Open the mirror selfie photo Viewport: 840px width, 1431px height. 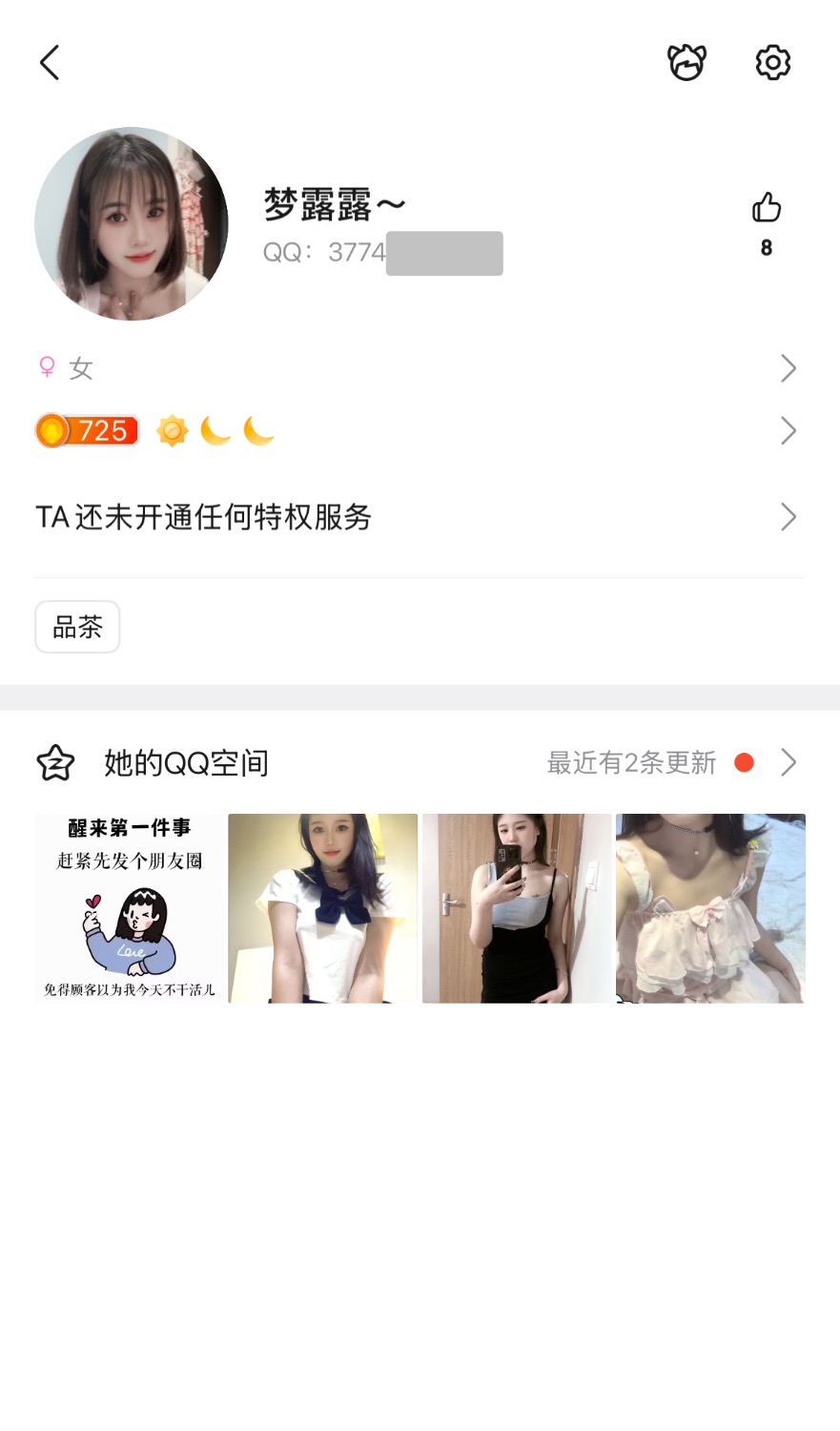pyautogui.click(x=517, y=908)
